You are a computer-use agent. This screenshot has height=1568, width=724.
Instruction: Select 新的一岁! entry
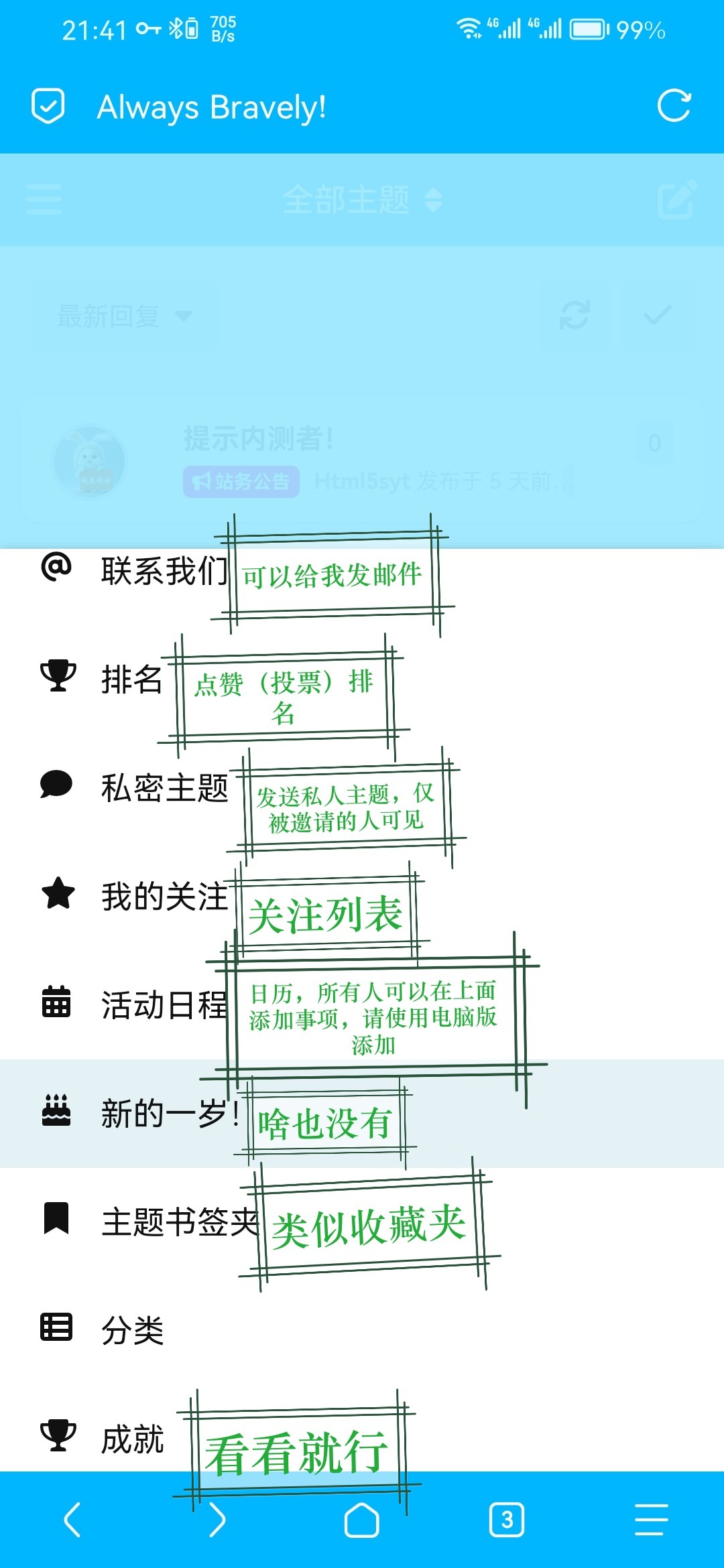click(x=362, y=1114)
